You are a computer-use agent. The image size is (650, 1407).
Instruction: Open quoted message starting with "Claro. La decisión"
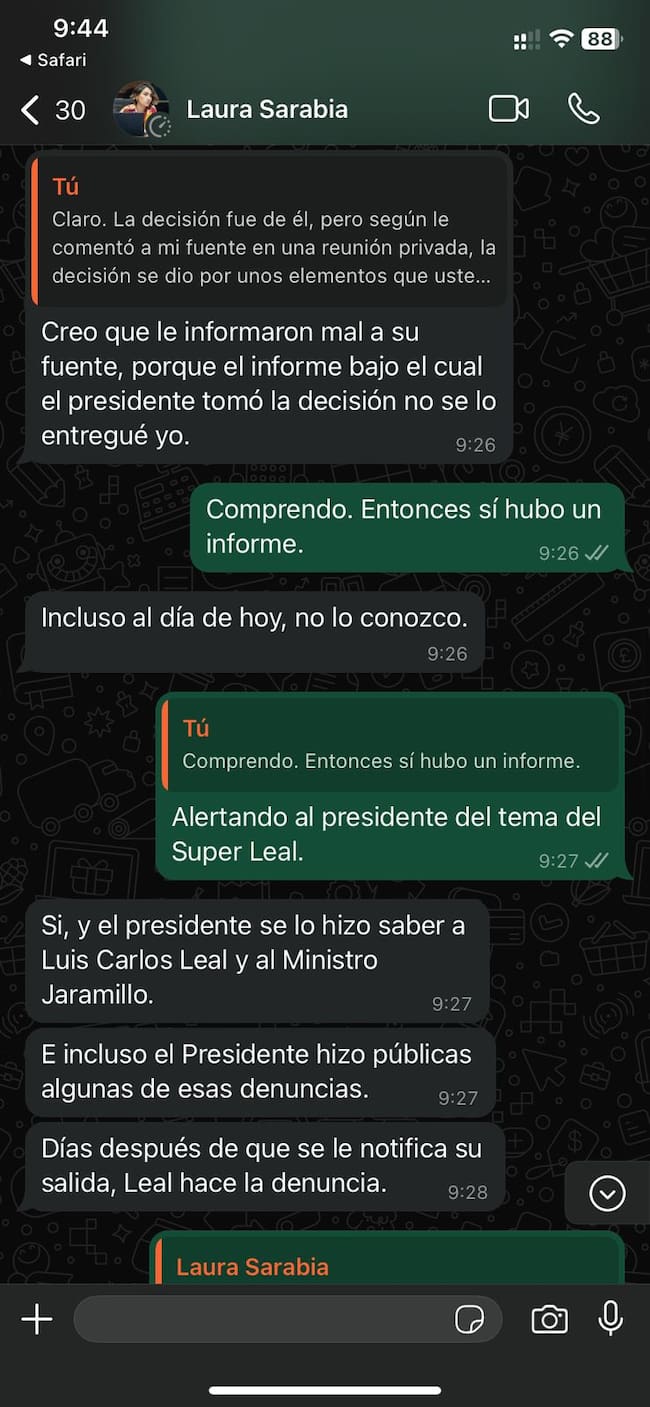point(270,232)
